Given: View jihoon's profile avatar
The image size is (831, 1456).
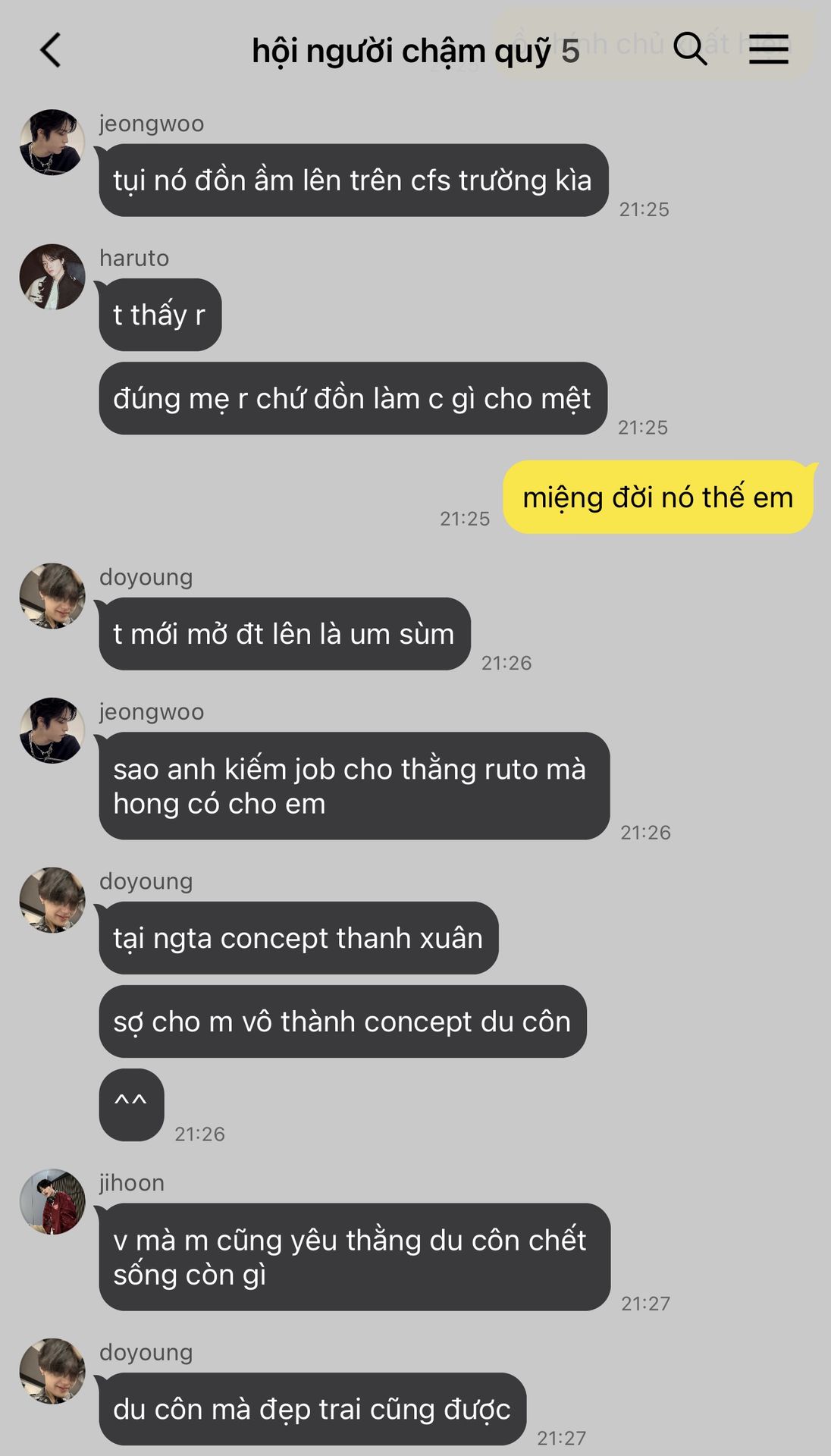Looking at the screenshot, I should pos(52,1201).
